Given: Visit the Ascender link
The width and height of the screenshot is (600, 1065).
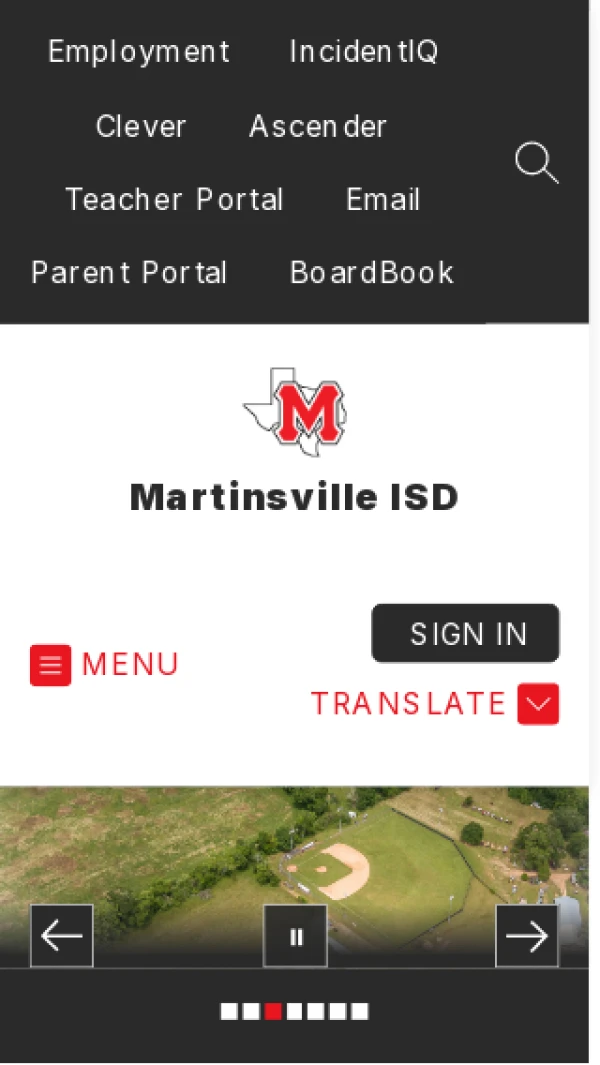Looking at the screenshot, I should [318, 126].
